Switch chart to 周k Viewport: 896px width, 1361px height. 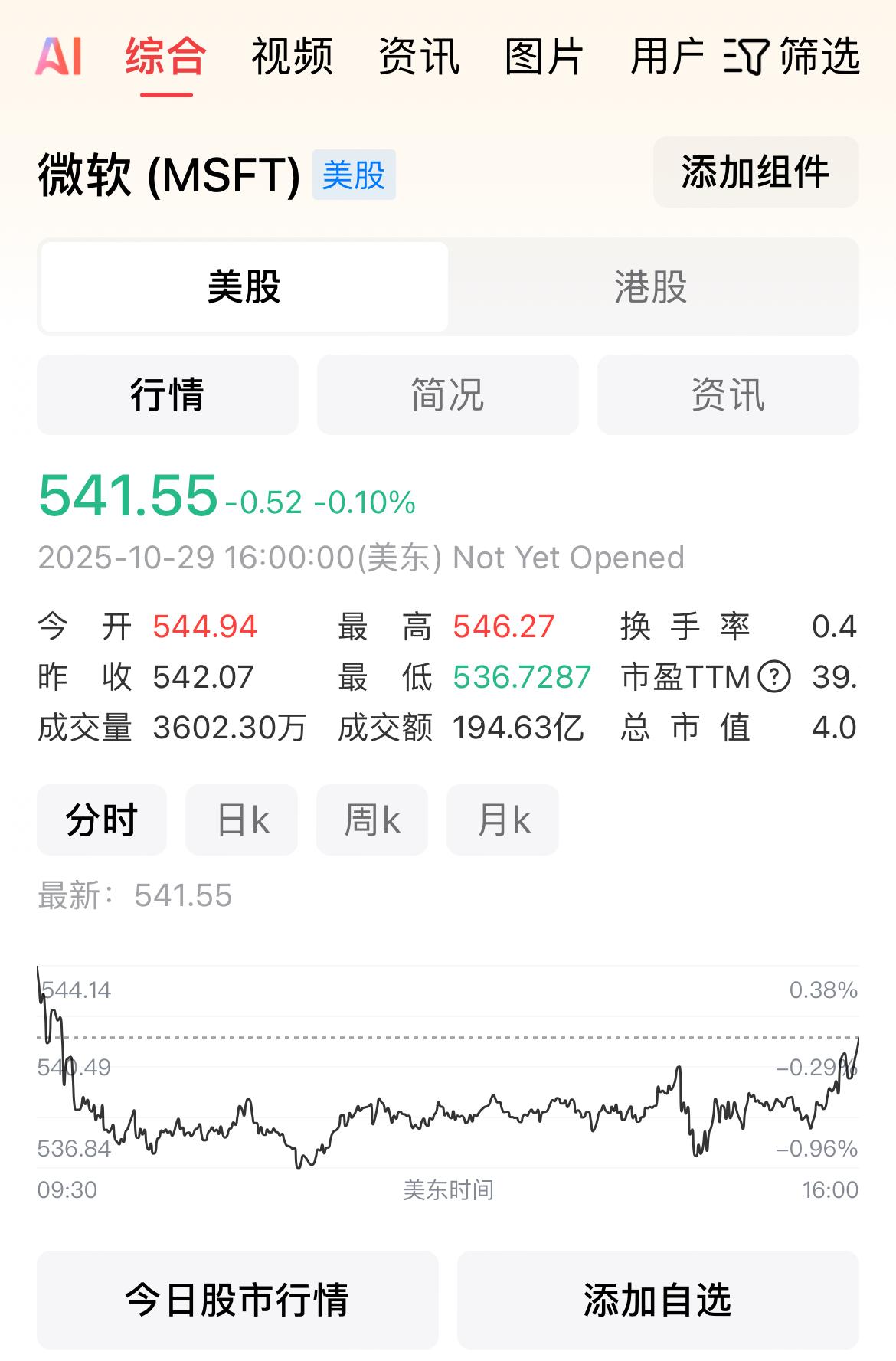pyautogui.click(x=372, y=820)
